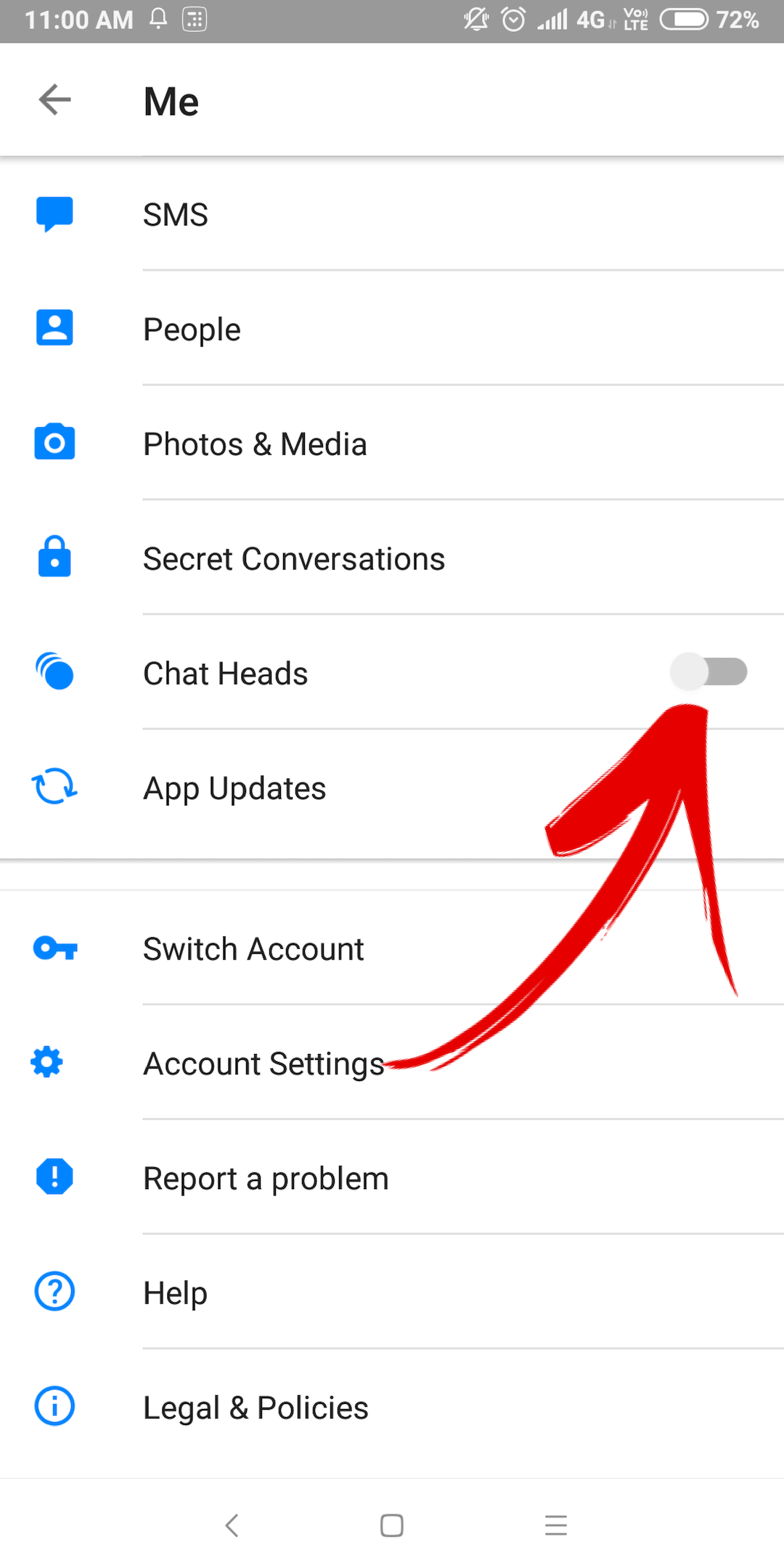
Task: Open App Updates
Action: [392, 788]
